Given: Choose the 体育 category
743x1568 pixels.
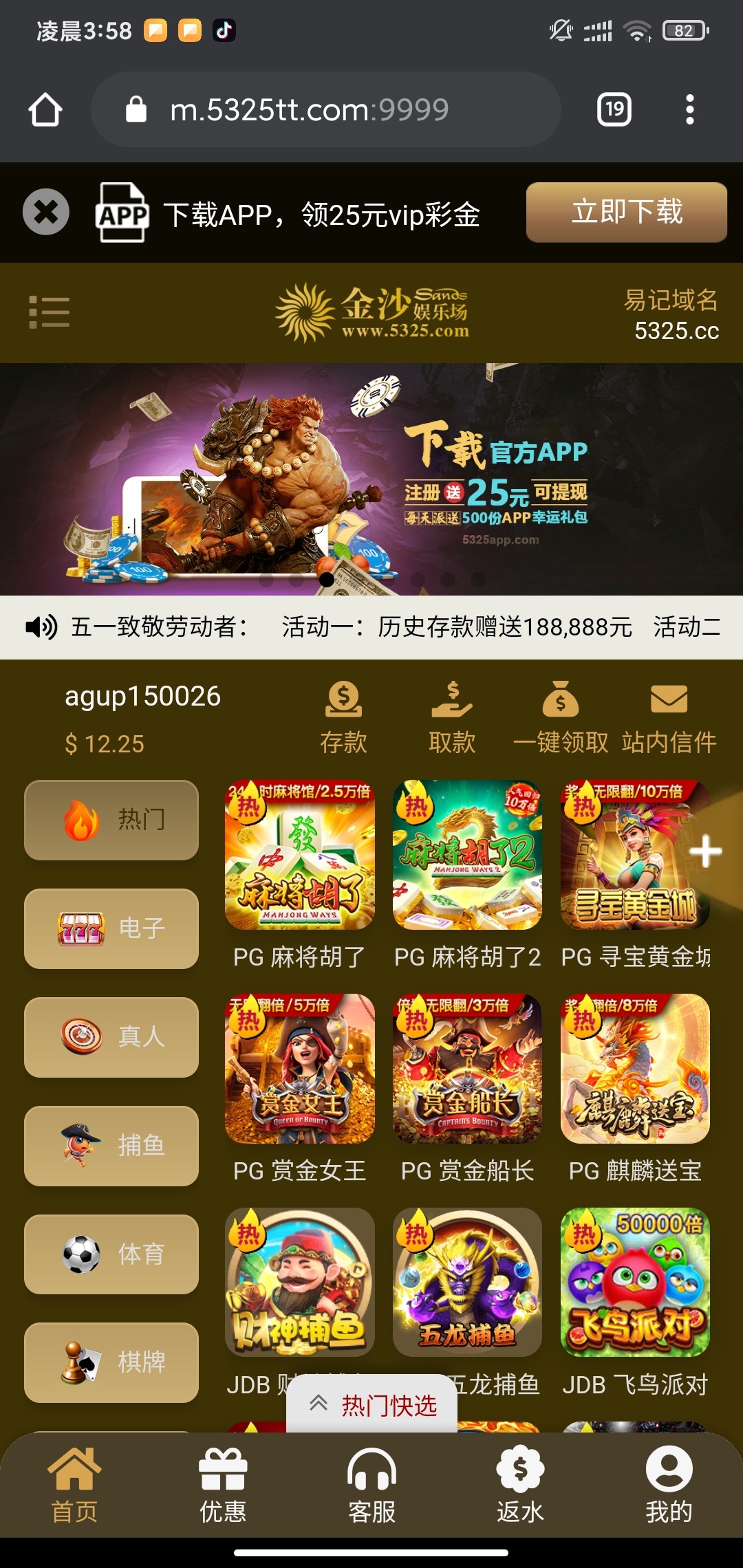Looking at the screenshot, I should [111, 1254].
